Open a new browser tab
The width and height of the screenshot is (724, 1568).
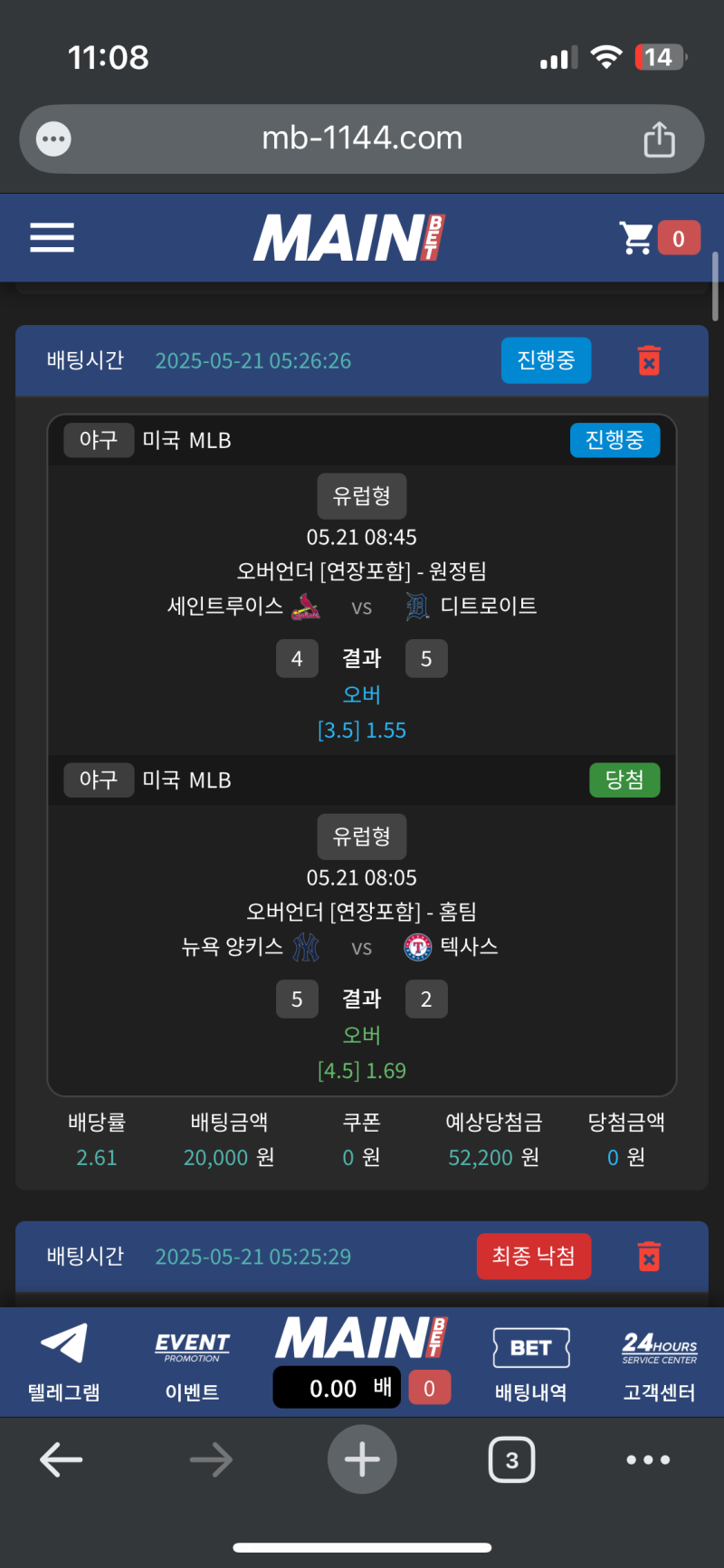click(x=362, y=1459)
